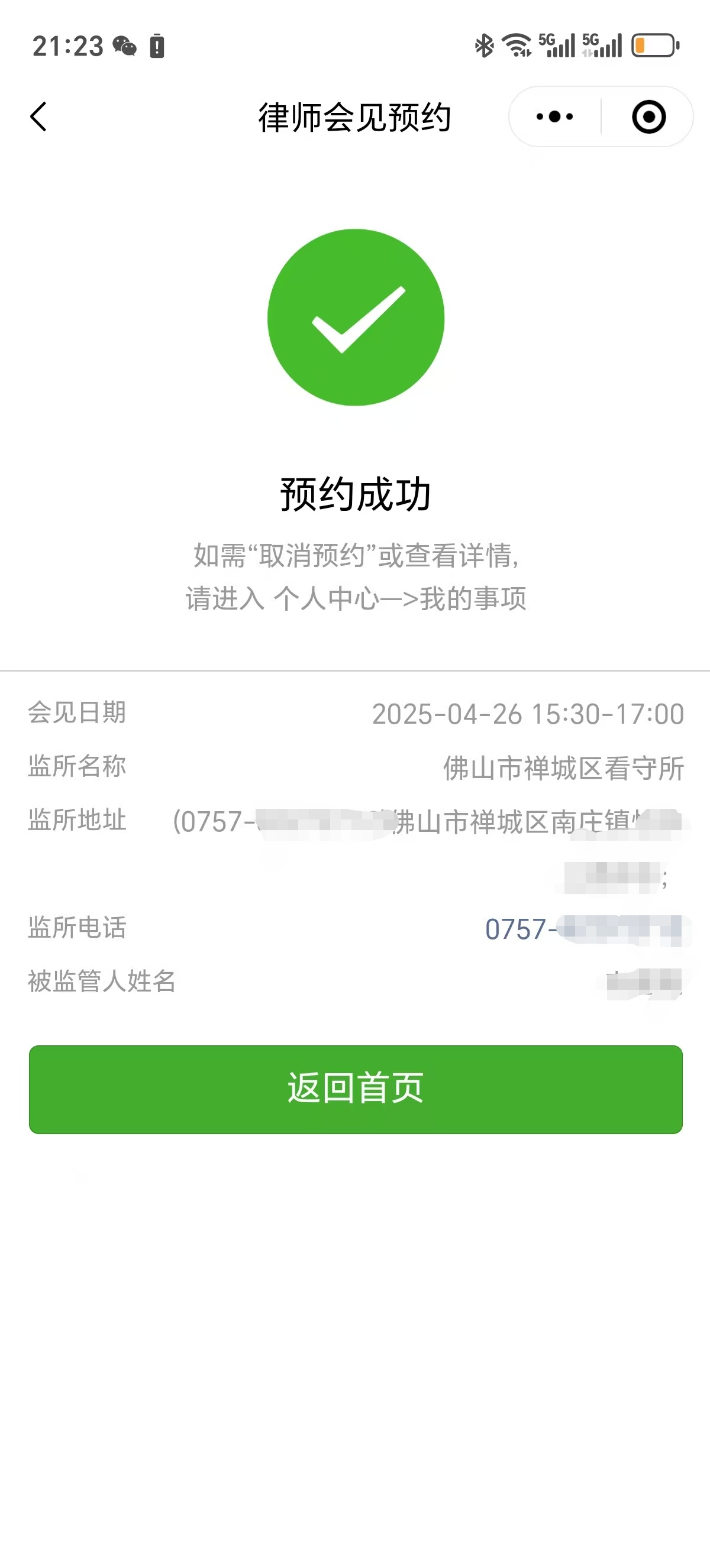Go back using the top-left arrow
The image size is (710, 1568).
[38, 116]
